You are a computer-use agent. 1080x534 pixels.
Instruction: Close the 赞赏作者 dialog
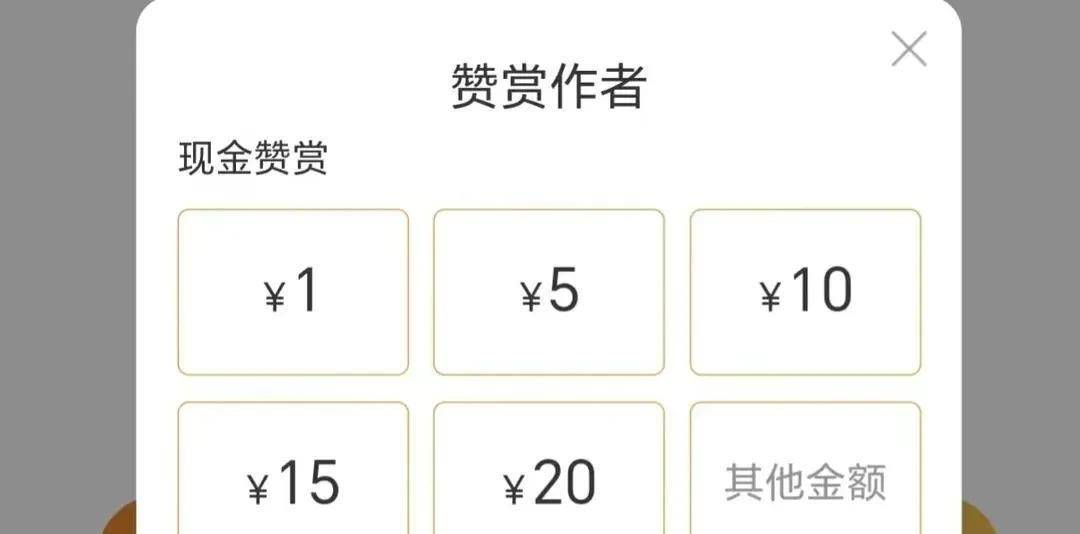[x=908, y=49]
